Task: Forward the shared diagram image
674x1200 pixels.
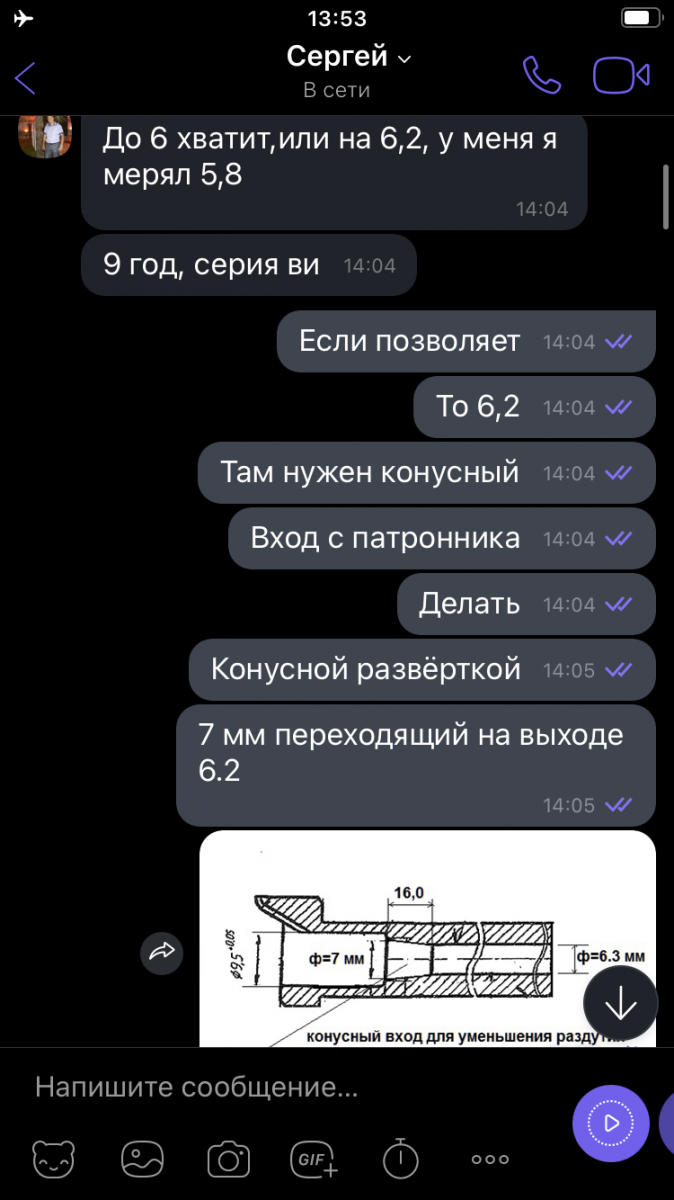Action: 162,953
